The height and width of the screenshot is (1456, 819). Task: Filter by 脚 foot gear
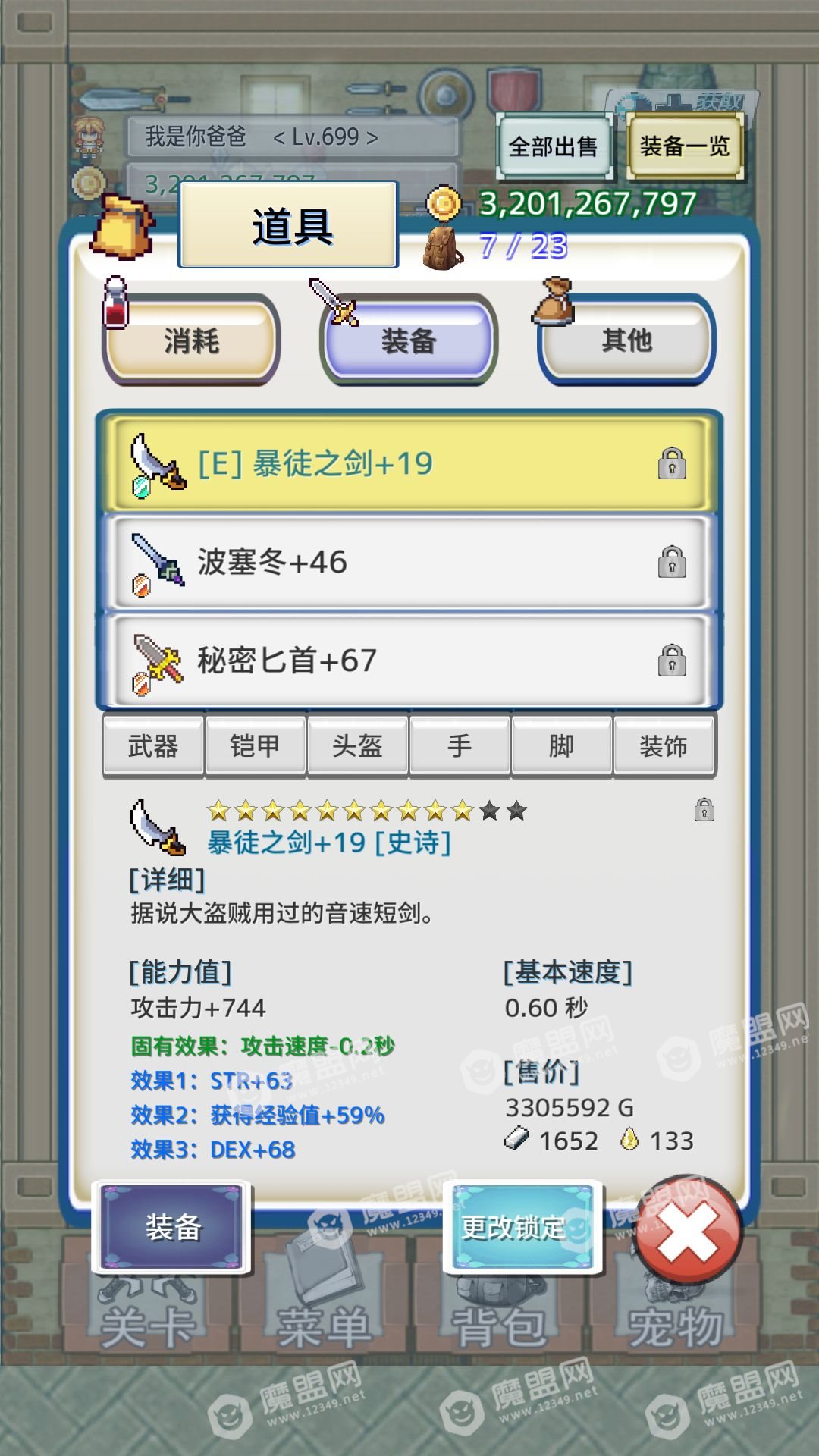[561, 746]
